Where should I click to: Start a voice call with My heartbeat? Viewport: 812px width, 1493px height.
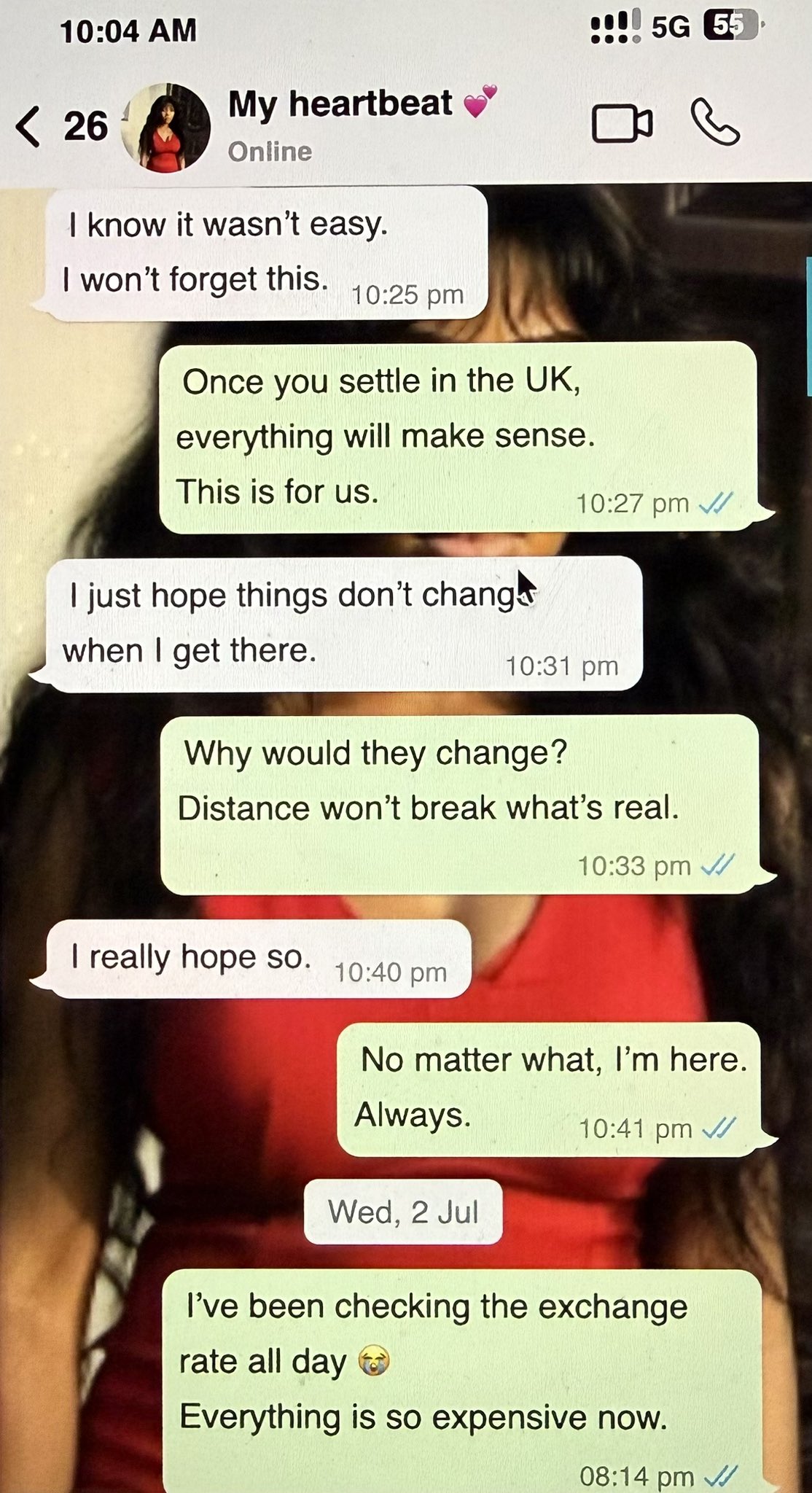715,123
